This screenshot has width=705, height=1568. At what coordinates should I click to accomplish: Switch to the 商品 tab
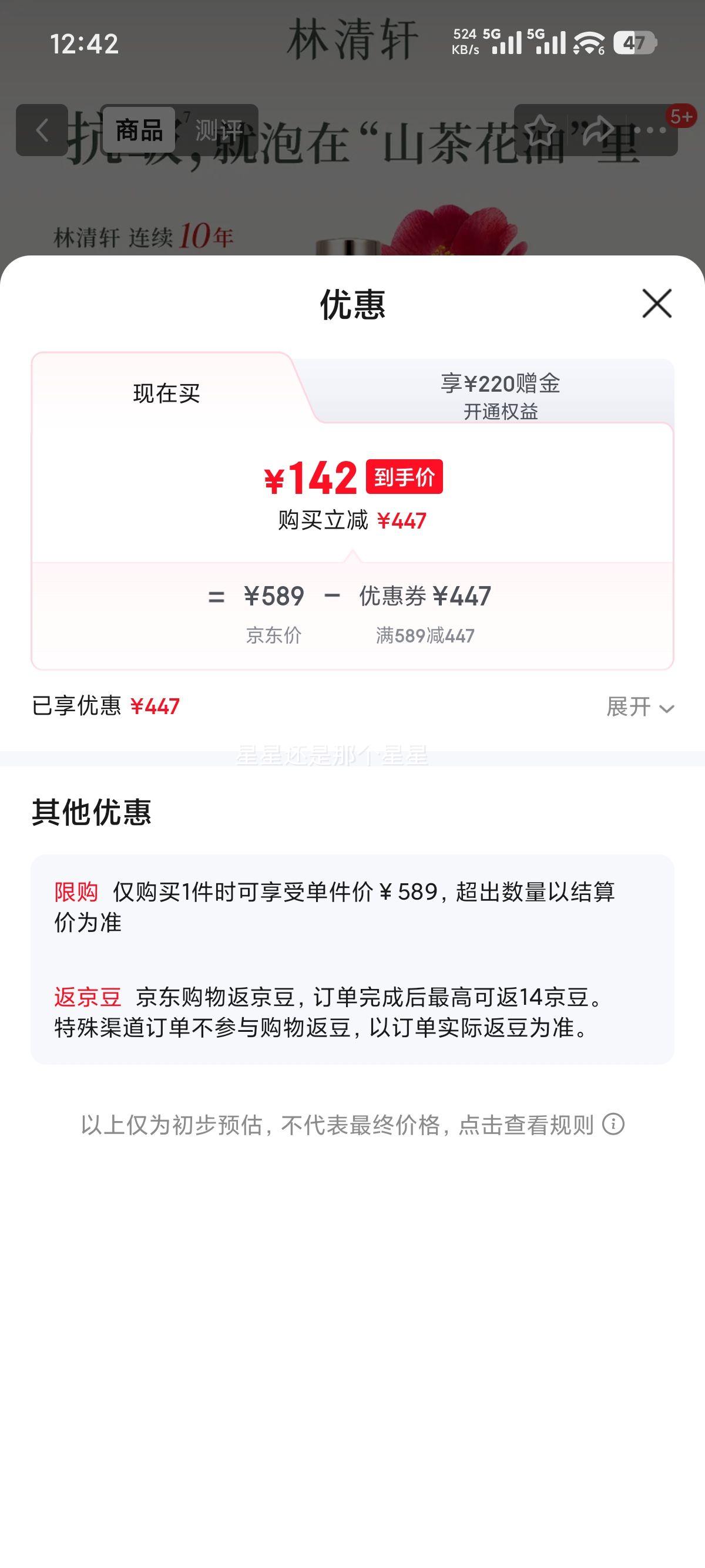[x=139, y=129]
